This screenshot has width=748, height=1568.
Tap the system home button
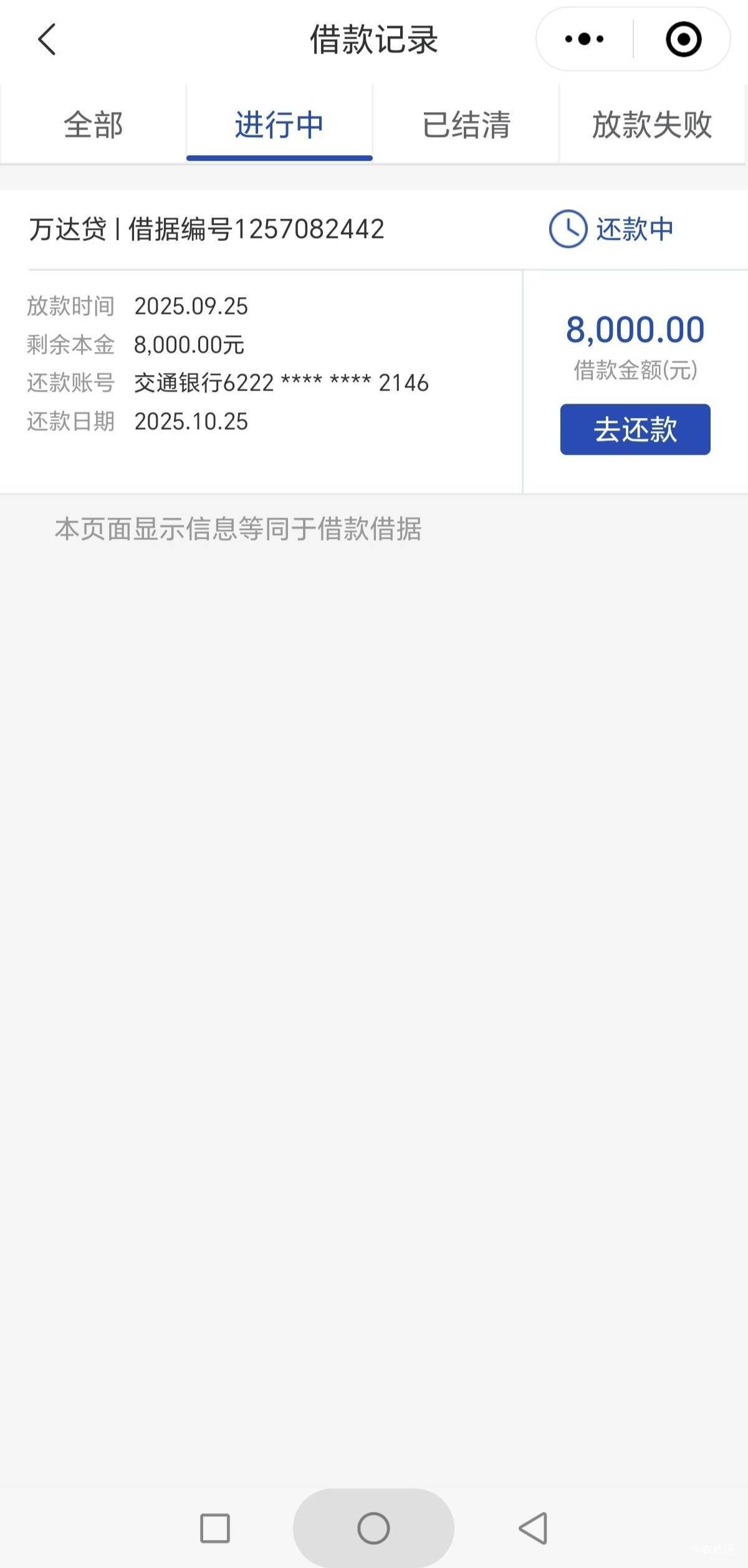(373, 1528)
